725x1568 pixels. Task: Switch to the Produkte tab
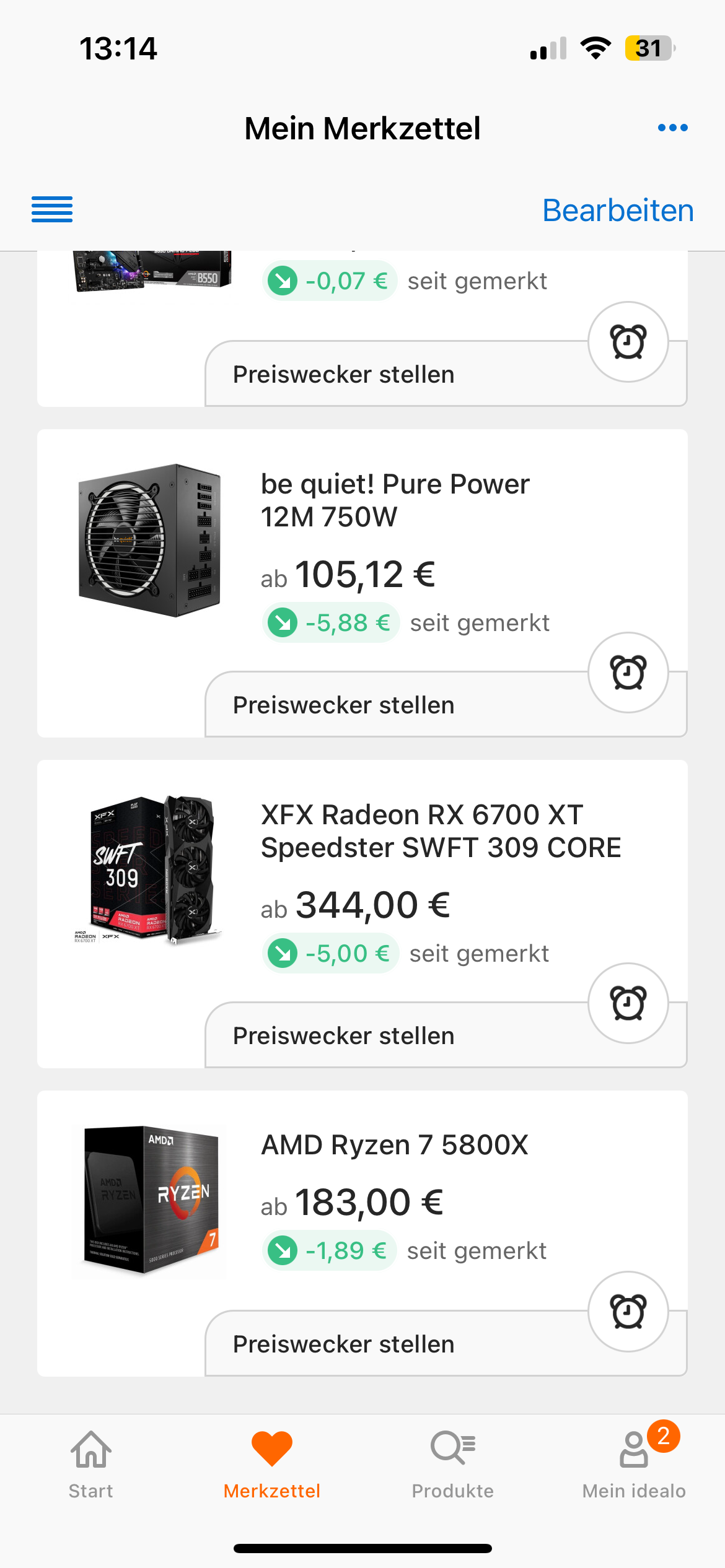point(453,1464)
